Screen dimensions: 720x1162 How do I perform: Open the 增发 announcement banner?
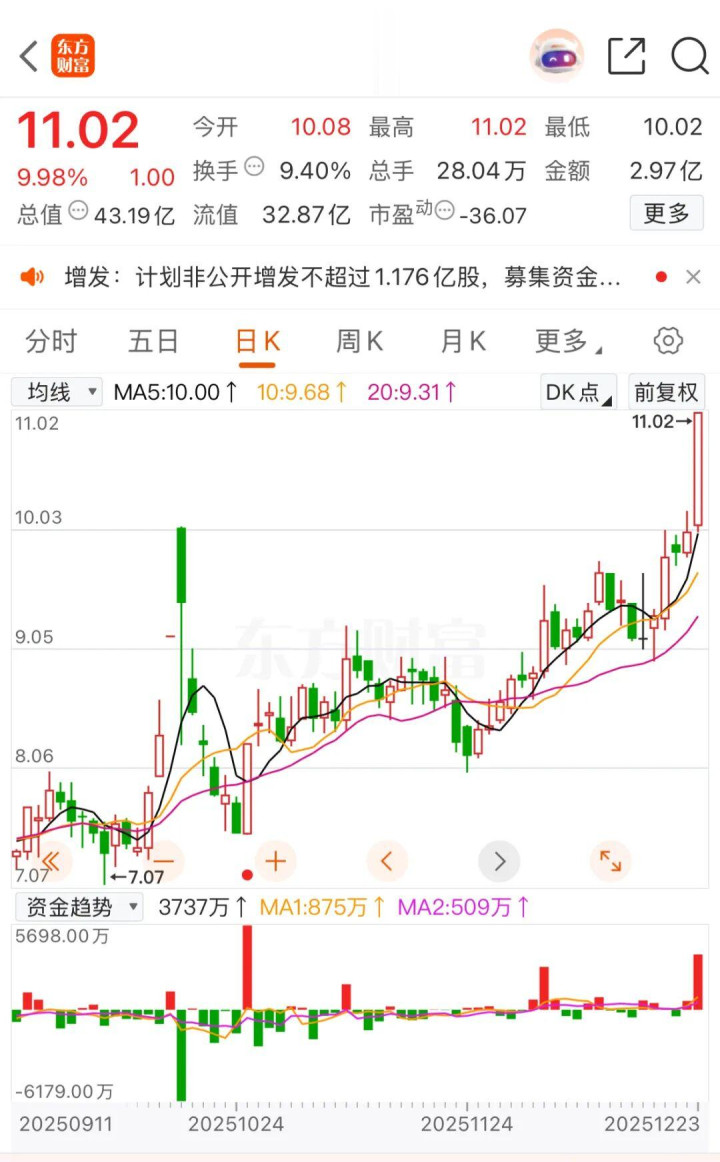340,278
